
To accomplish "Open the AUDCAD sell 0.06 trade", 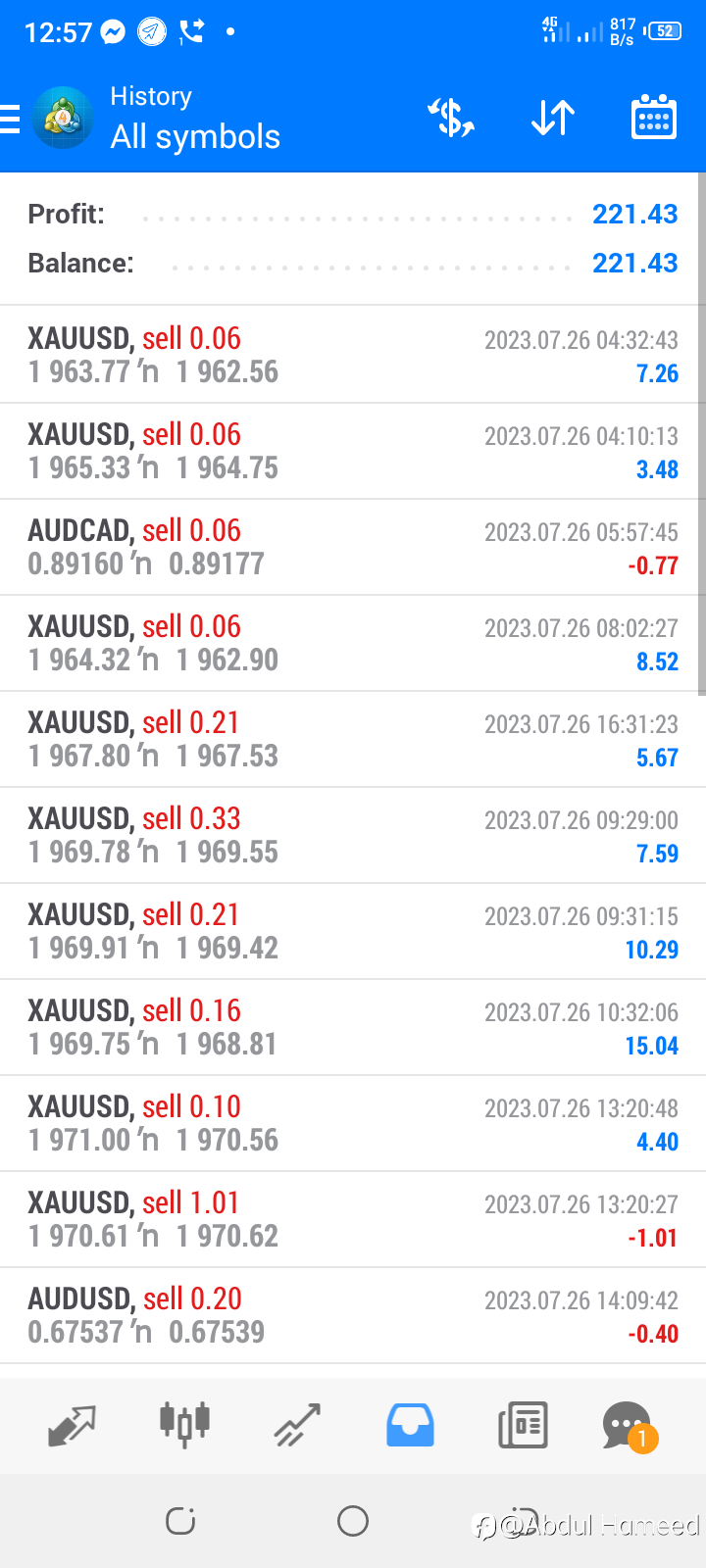I will coord(353,547).
